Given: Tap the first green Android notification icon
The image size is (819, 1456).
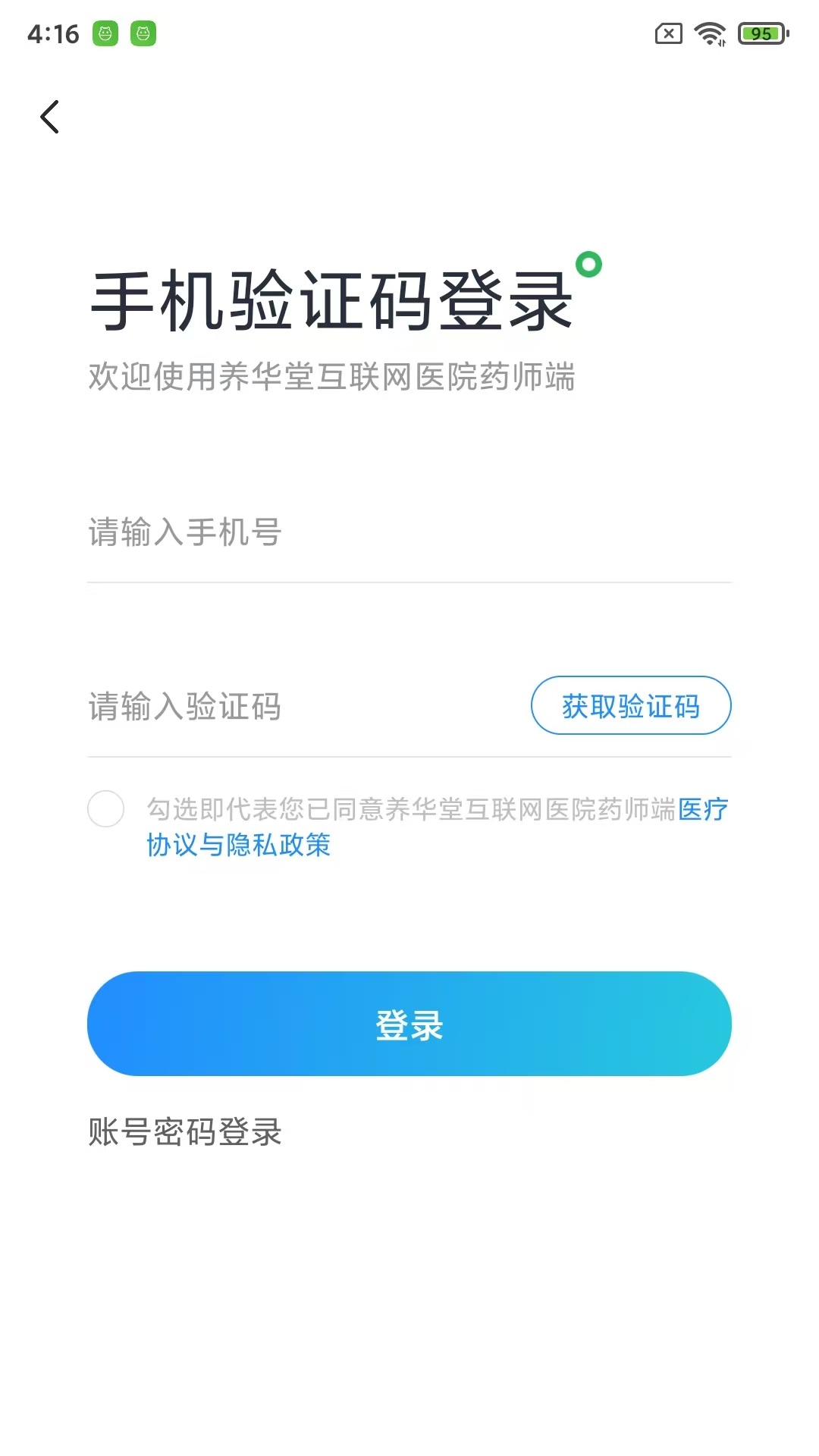Looking at the screenshot, I should [104, 33].
